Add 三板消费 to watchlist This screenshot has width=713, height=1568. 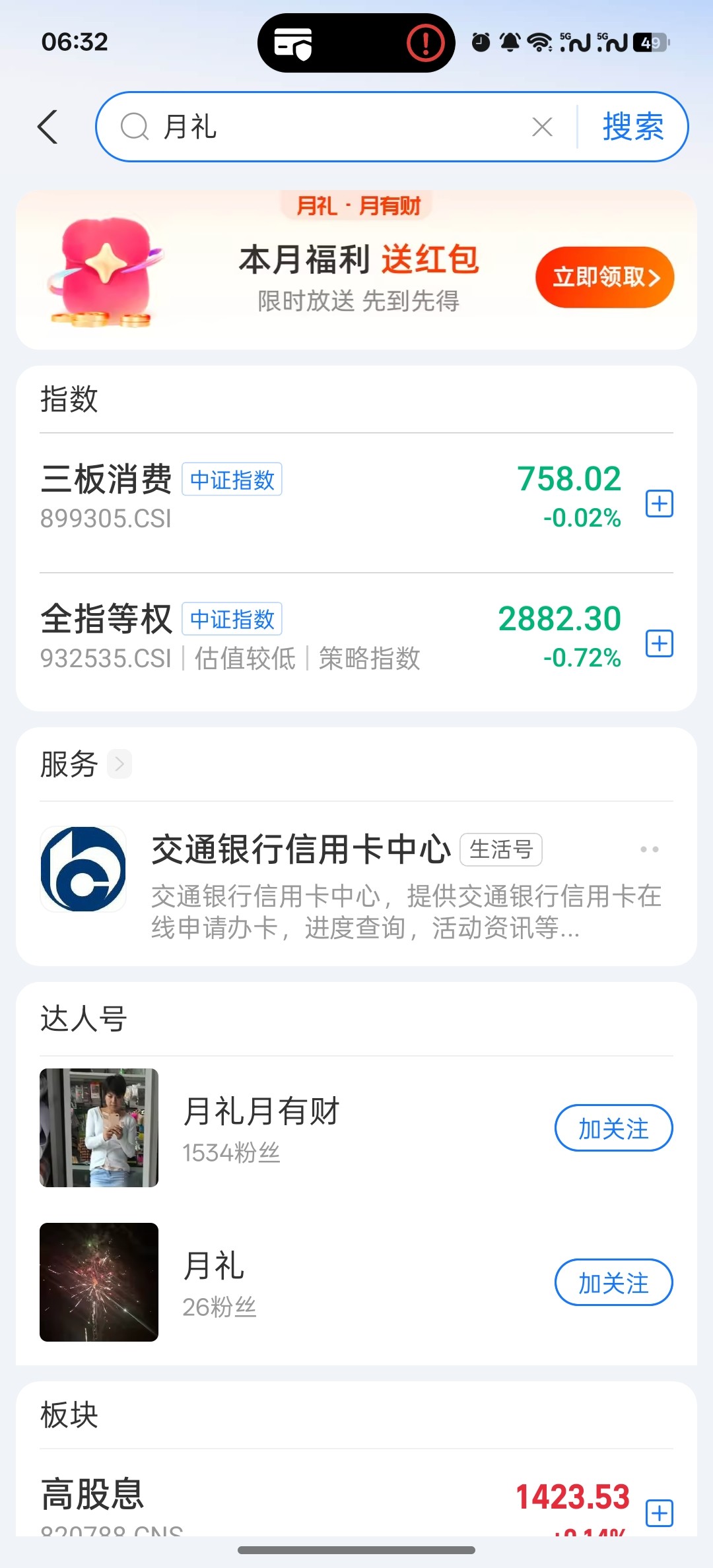(659, 504)
